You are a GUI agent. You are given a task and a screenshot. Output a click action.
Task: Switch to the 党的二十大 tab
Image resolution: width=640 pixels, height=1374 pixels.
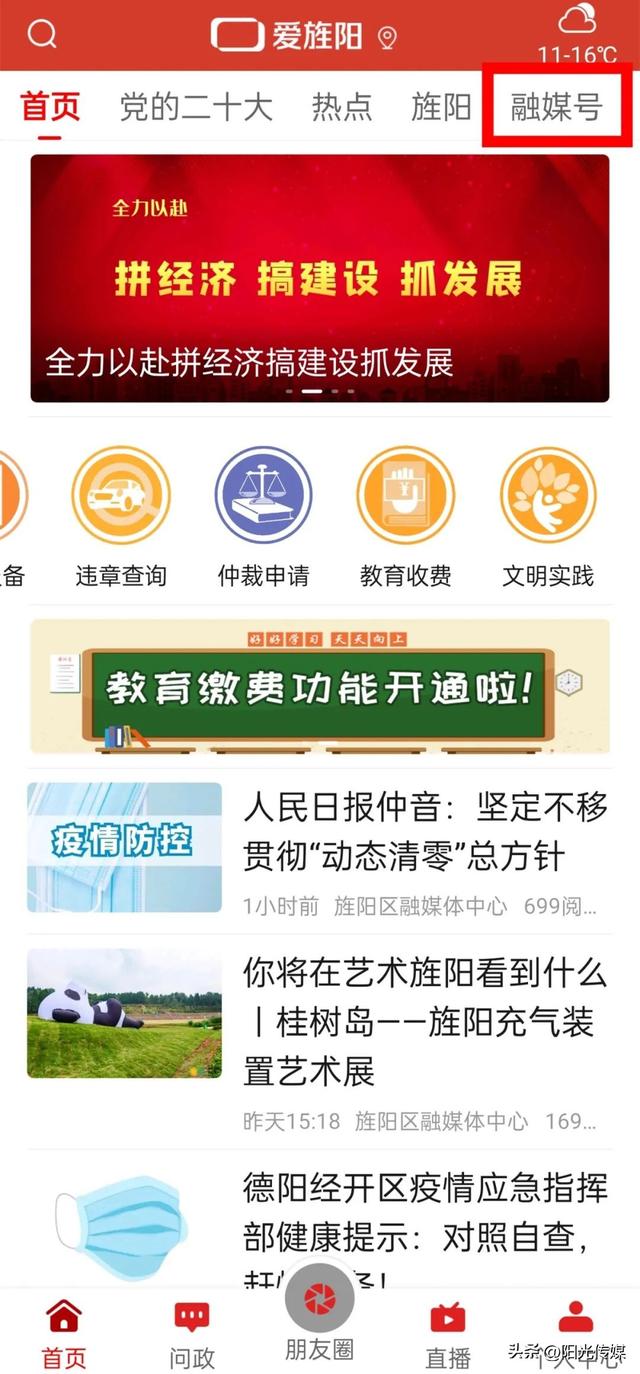pyautogui.click(x=196, y=106)
